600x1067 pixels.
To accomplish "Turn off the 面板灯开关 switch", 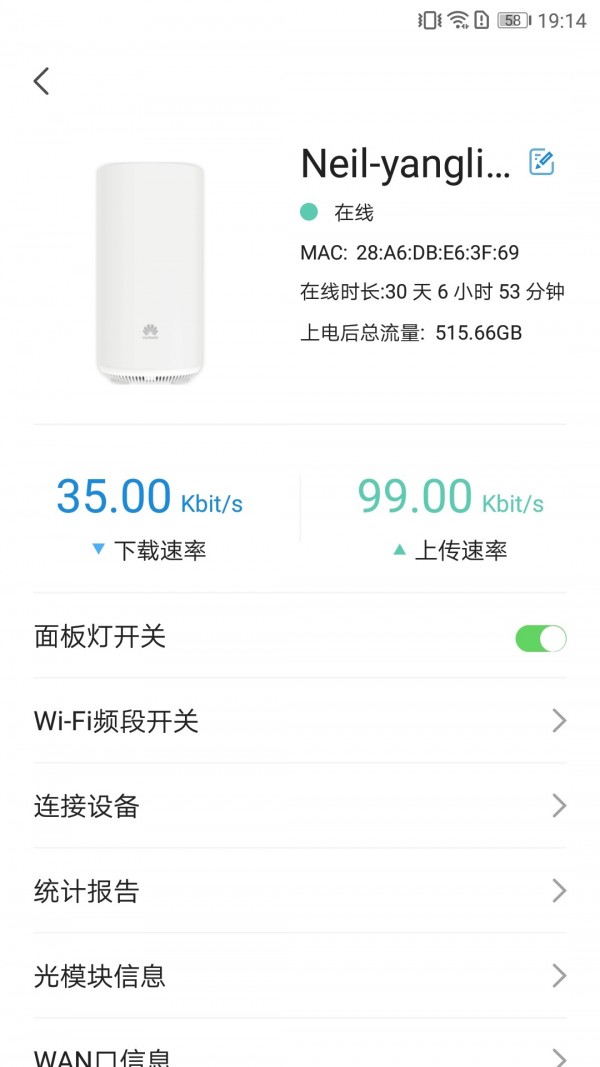I will tap(540, 638).
